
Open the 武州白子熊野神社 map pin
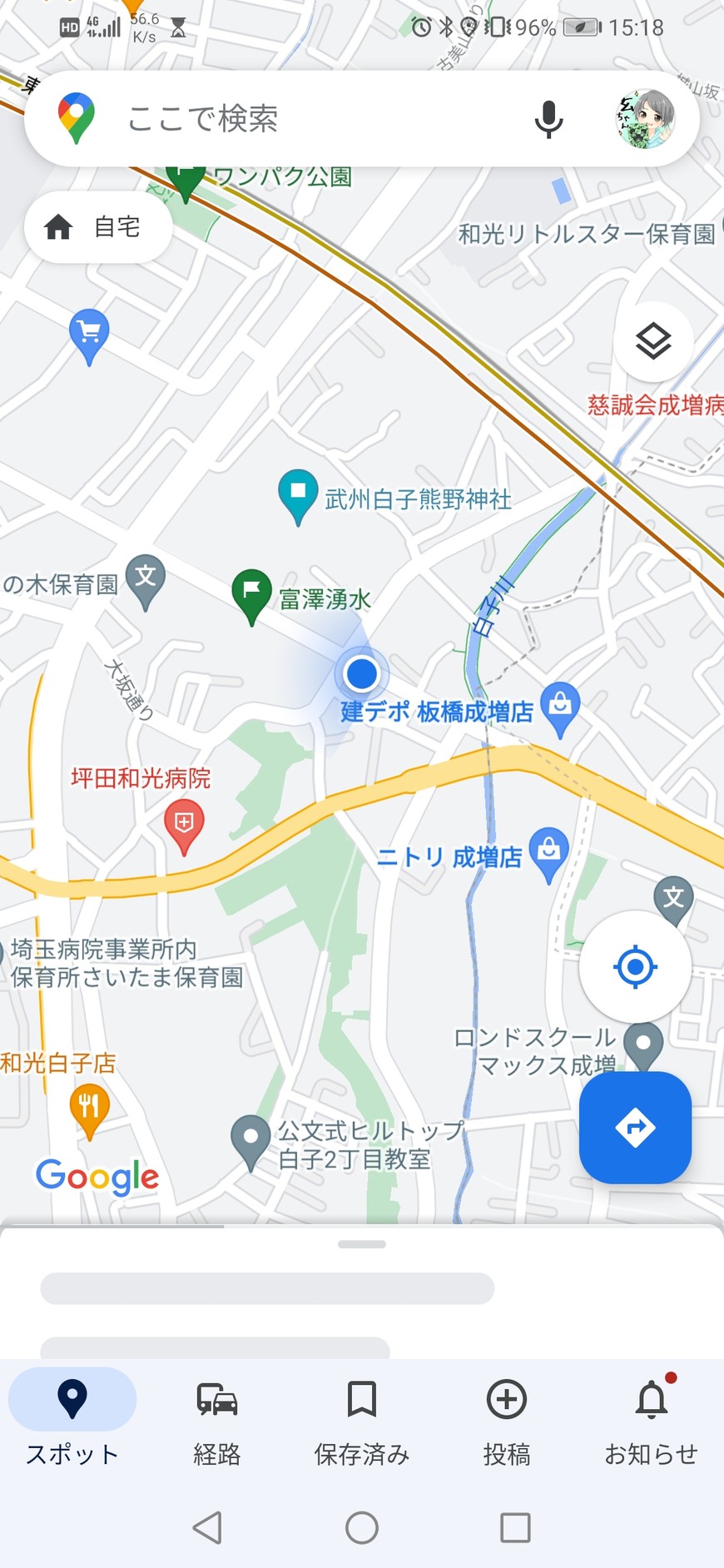(297, 494)
